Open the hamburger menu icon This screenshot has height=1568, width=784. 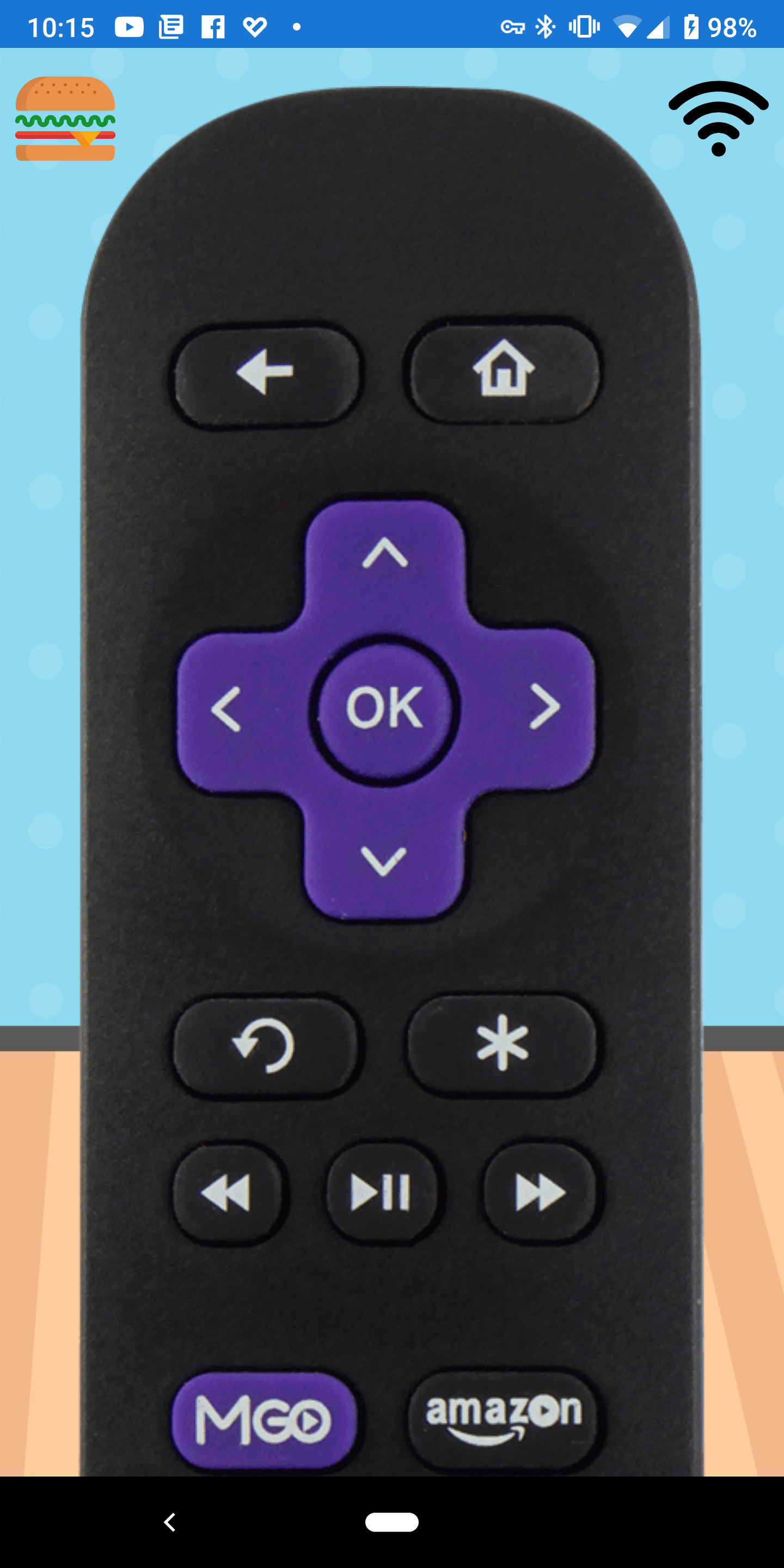pos(65,119)
